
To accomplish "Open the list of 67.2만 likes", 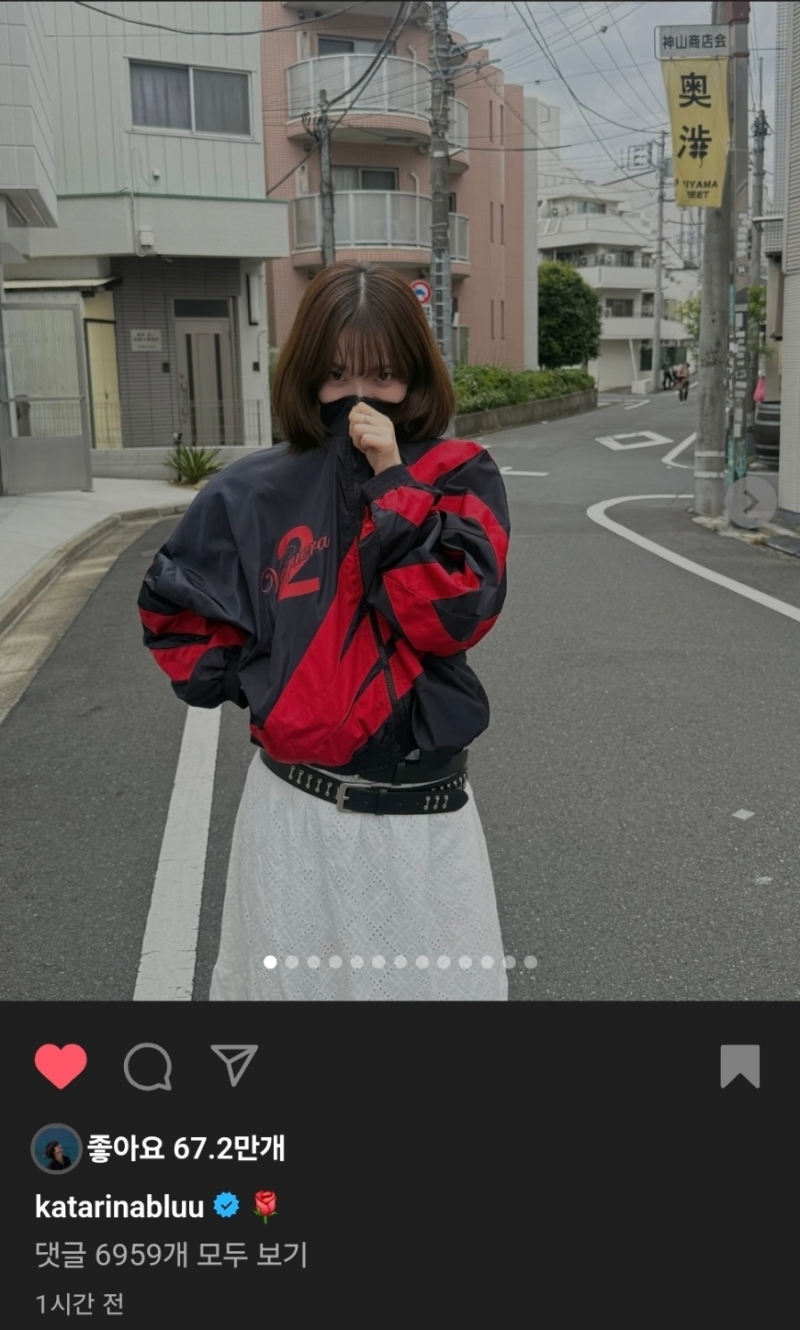I will 186,1148.
